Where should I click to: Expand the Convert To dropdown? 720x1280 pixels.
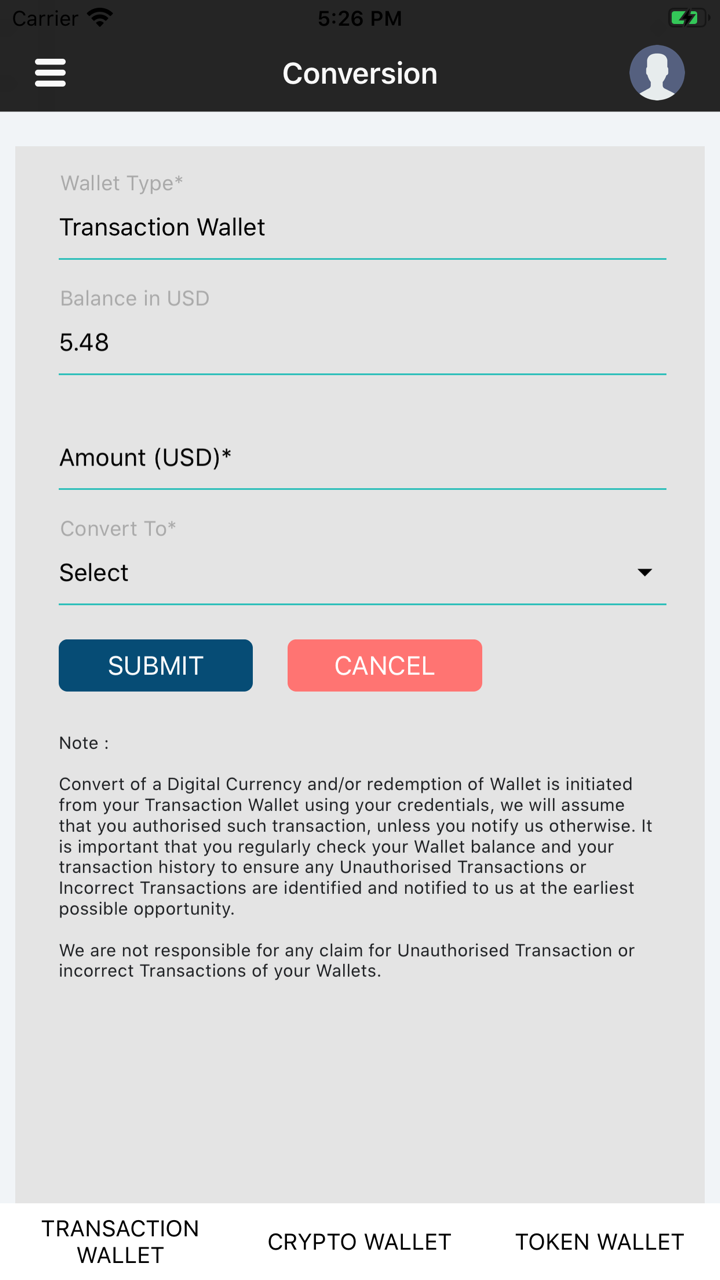[362, 573]
